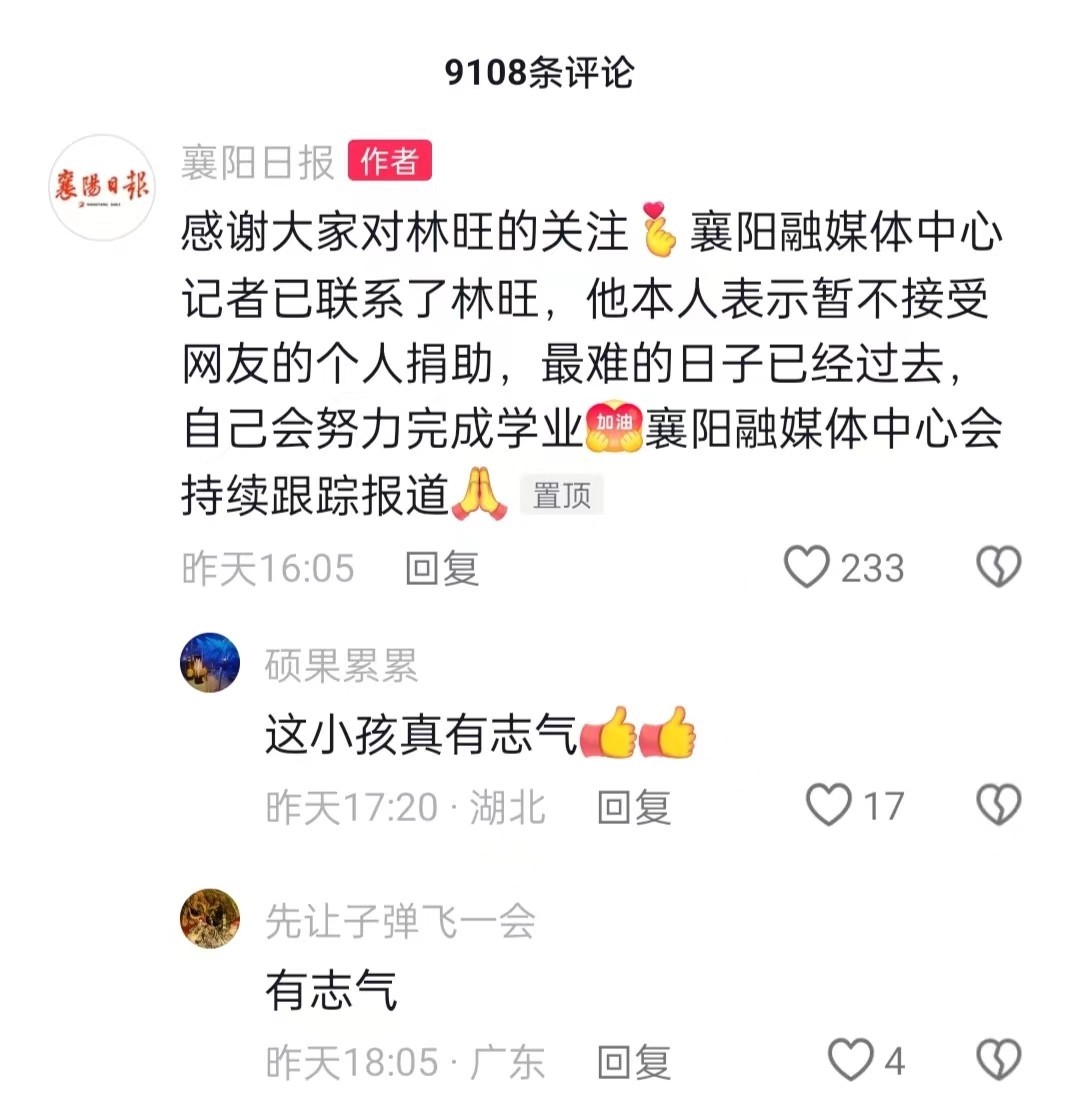1080x1110 pixels.
Task: Open 襄阳日报 profile avatar
Action: (101, 188)
